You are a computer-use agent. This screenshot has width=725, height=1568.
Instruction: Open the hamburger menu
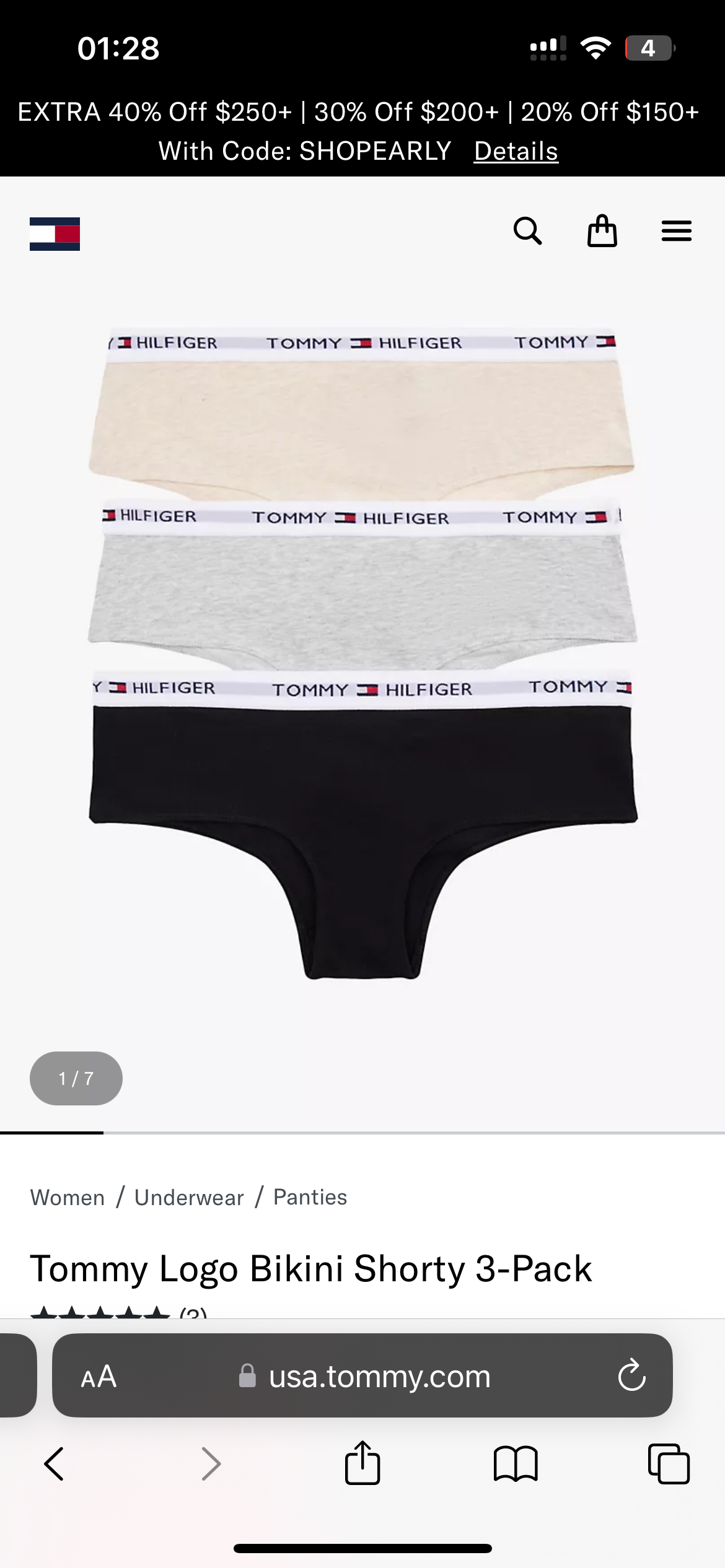tap(676, 232)
